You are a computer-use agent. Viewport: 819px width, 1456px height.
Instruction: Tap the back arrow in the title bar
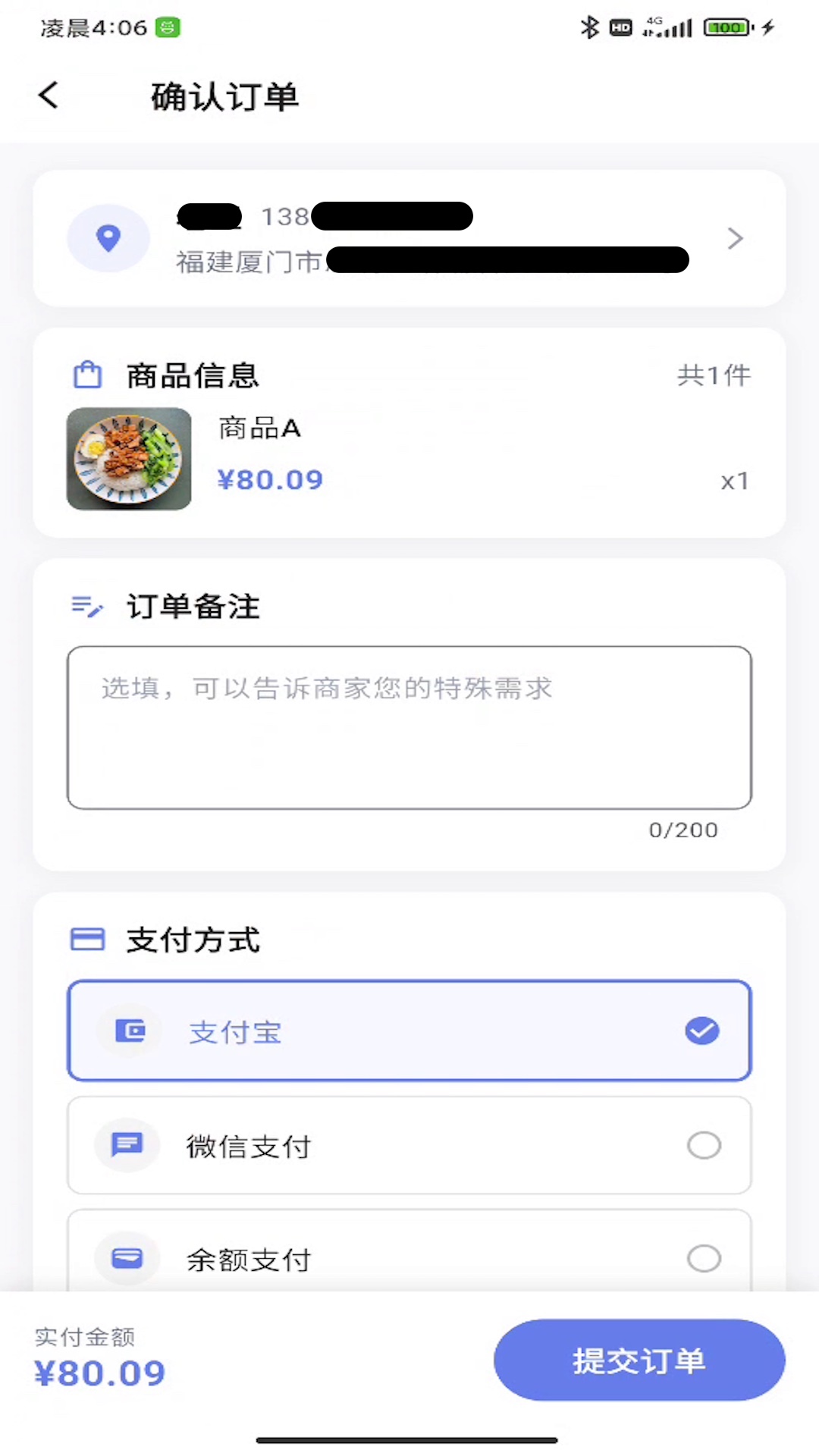[47, 96]
